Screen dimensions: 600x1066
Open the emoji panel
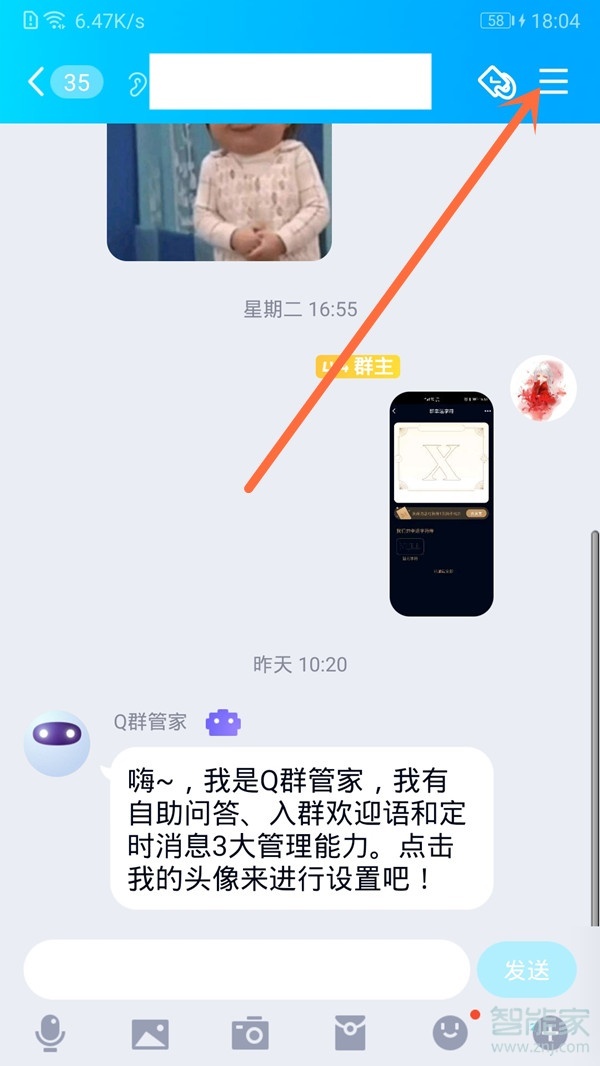click(x=450, y=1034)
